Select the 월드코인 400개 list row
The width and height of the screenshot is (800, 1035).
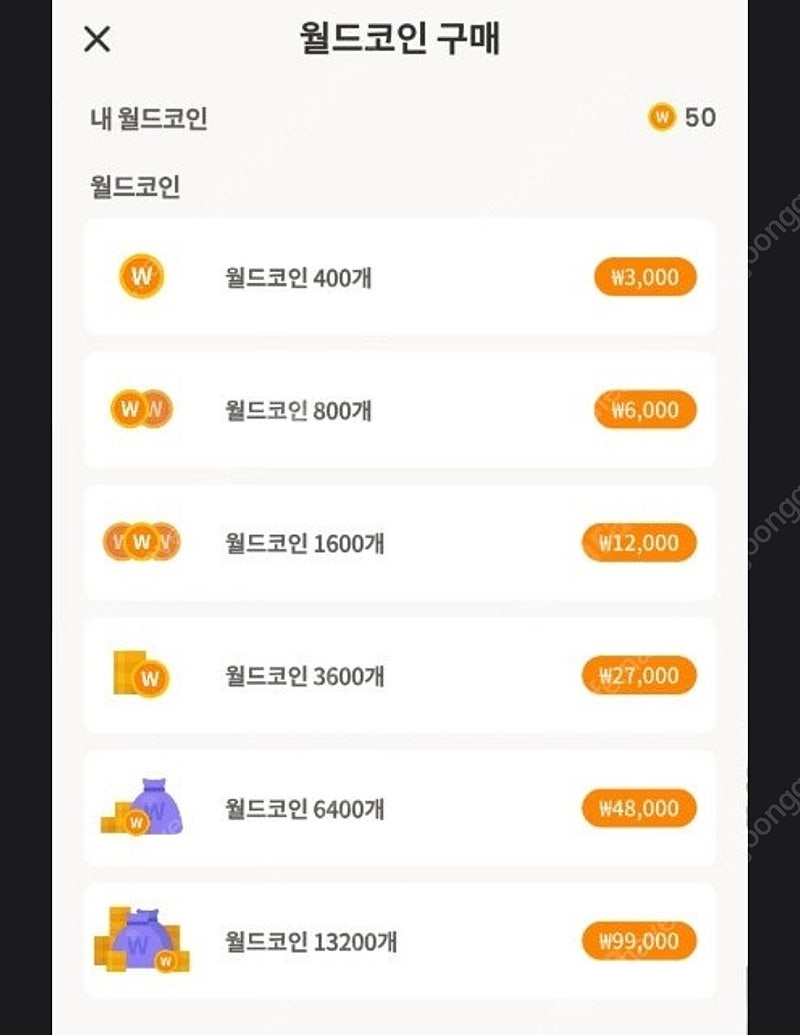400,277
